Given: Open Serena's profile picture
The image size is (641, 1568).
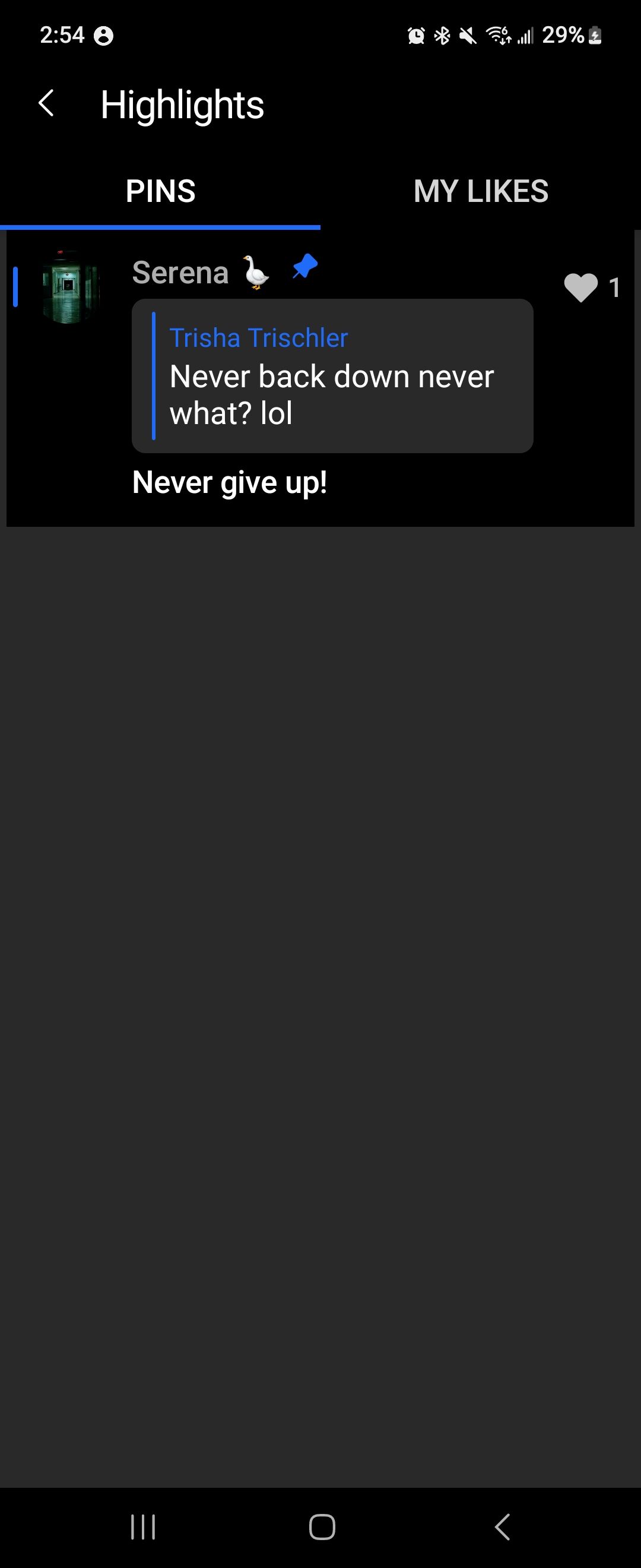Looking at the screenshot, I should [70, 287].
